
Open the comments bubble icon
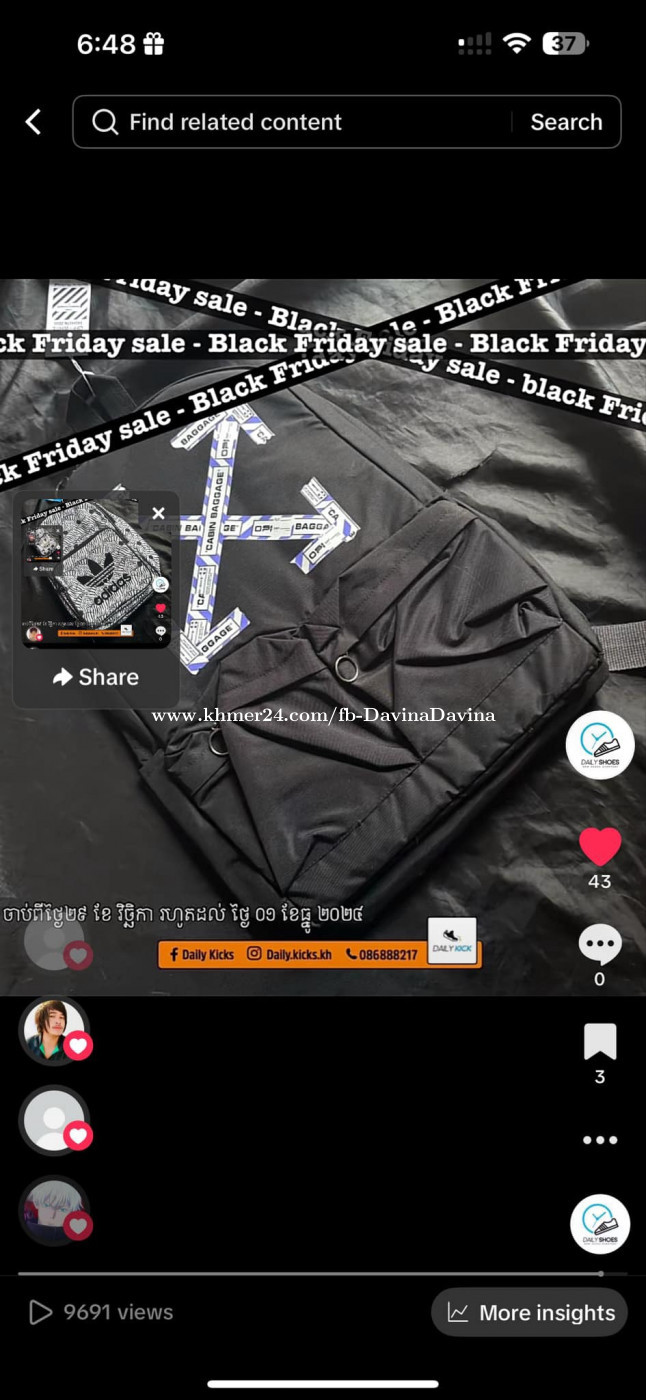(600, 944)
